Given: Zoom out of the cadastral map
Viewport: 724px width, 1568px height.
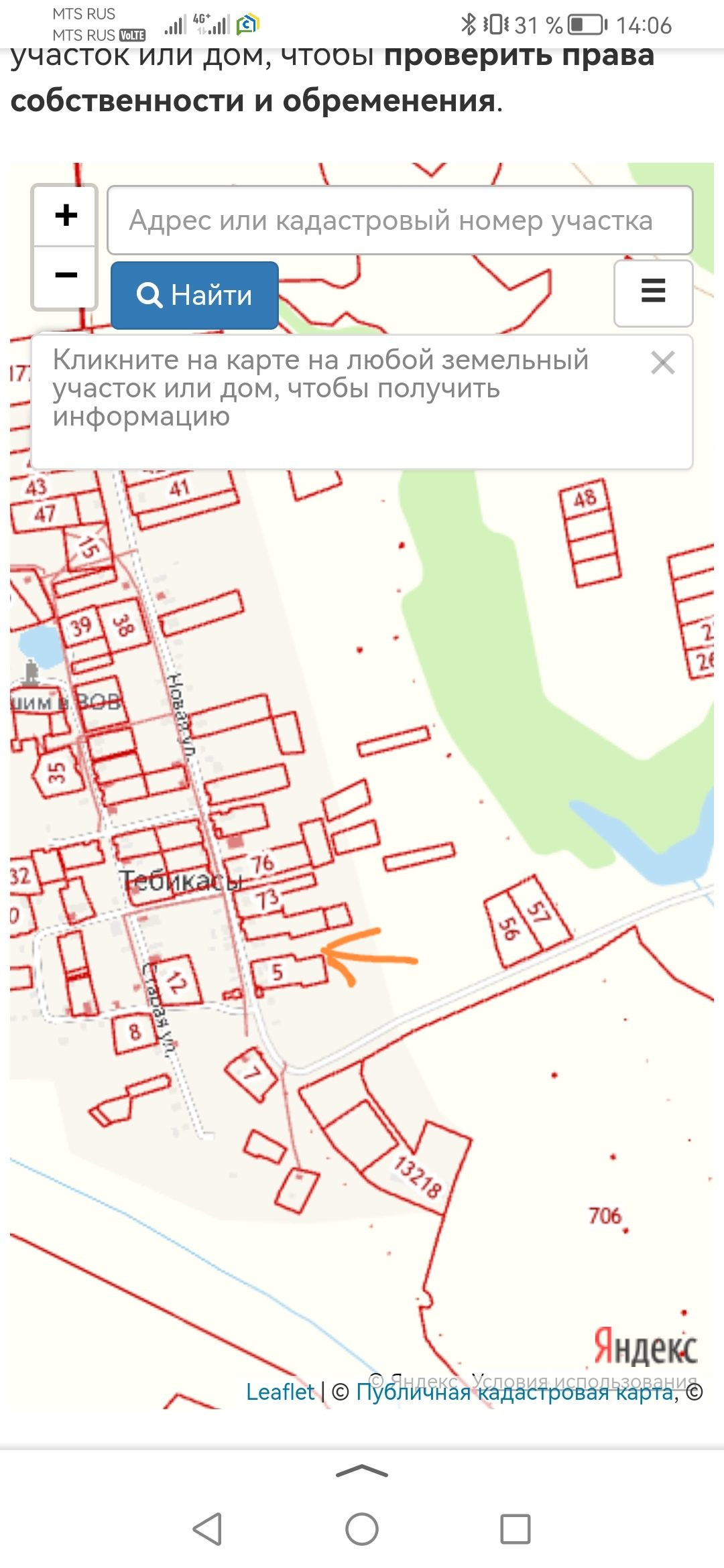Looking at the screenshot, I should 66,275.
